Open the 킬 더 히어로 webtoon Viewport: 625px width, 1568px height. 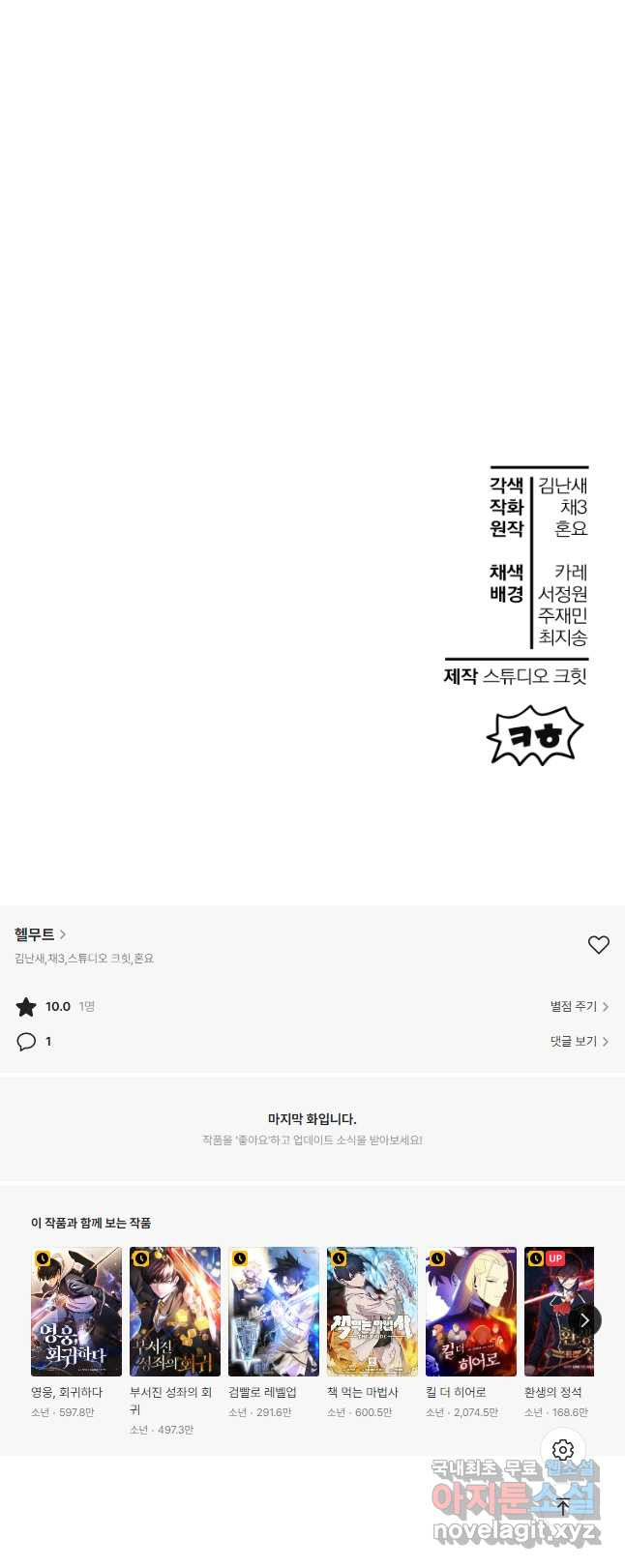[471, 1312]
